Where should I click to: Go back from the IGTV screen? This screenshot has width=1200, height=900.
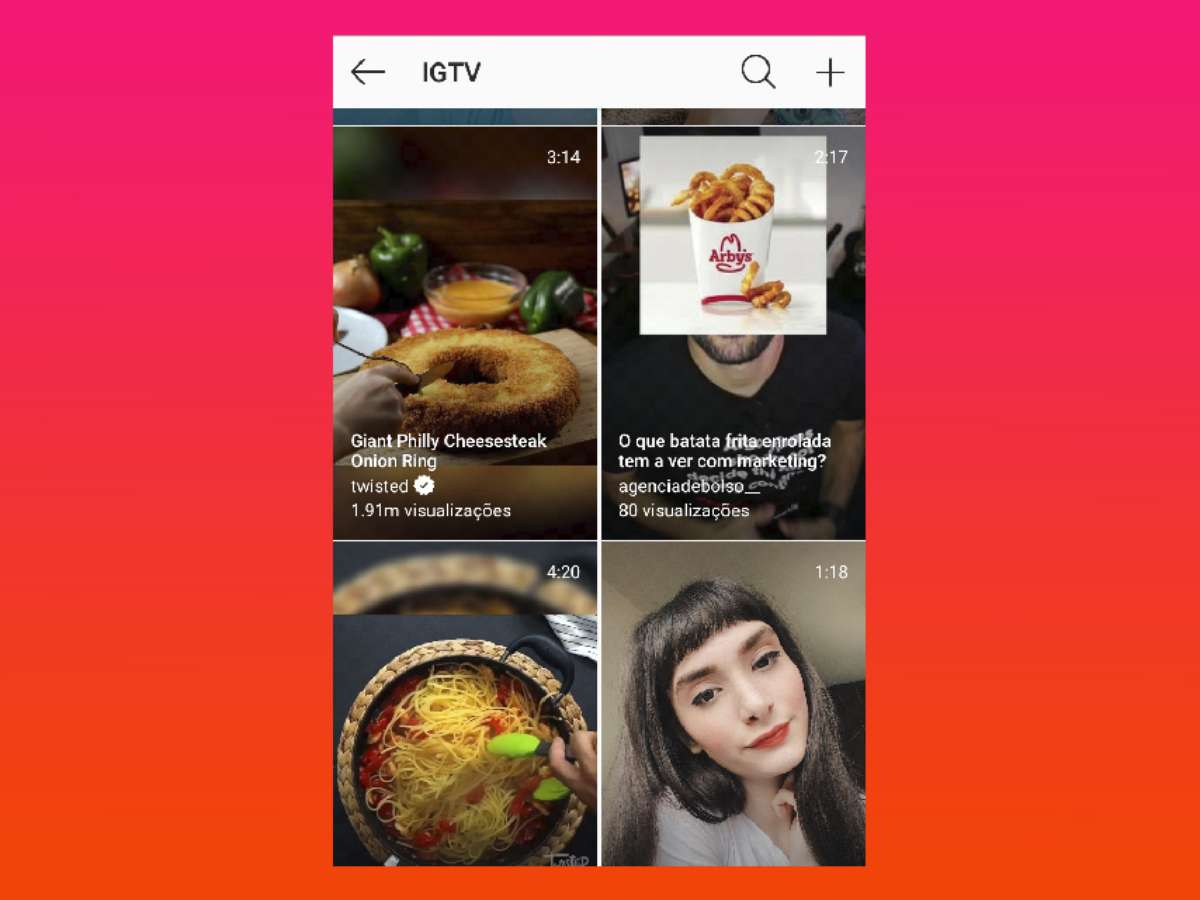pyautogui.click(x=368, y=72)
